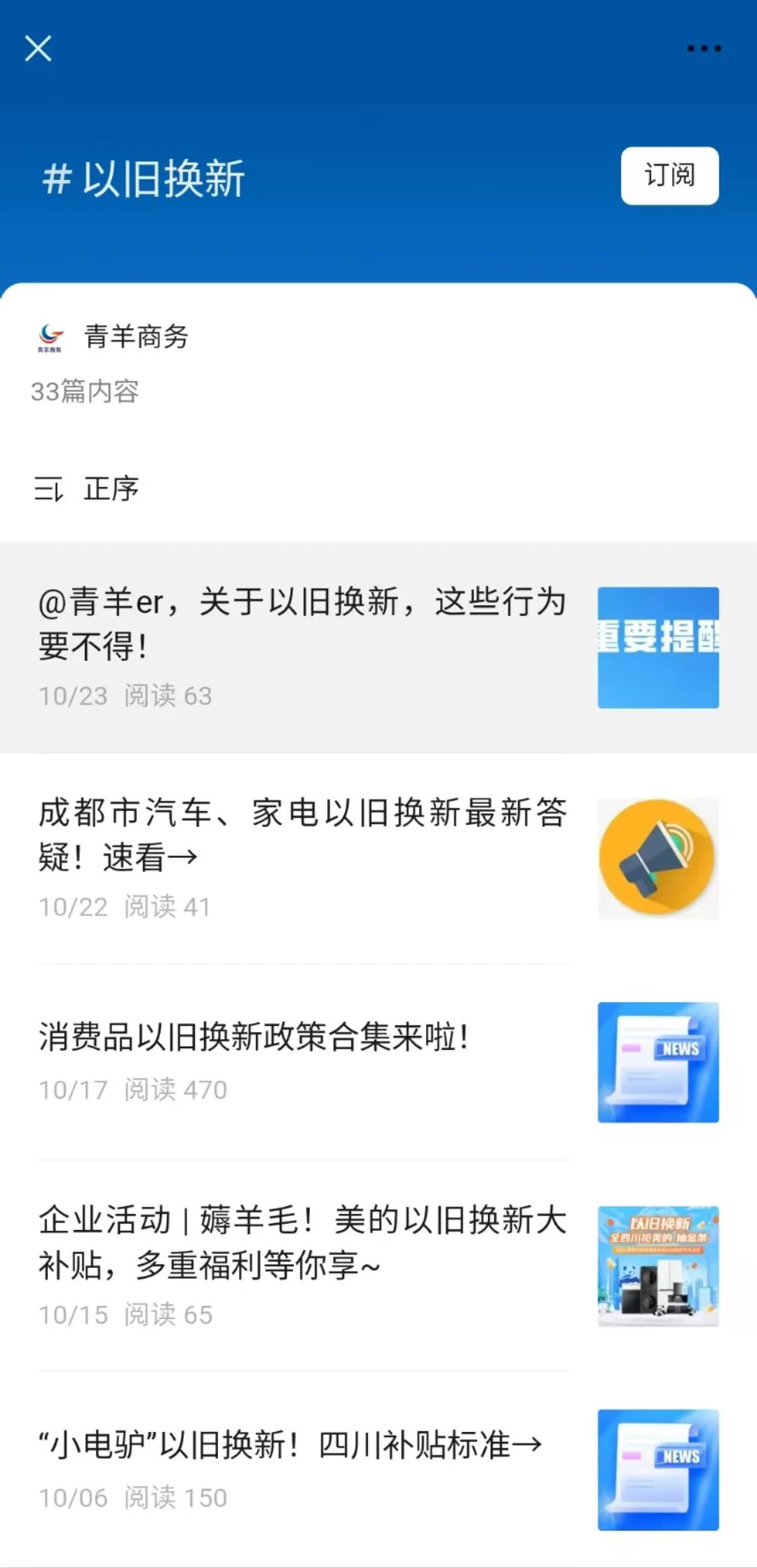Image resolution: width=757 pixels, height=1568 pixels.
Task: Open the 青羊商务 account profile
Action: coord(113,337)
